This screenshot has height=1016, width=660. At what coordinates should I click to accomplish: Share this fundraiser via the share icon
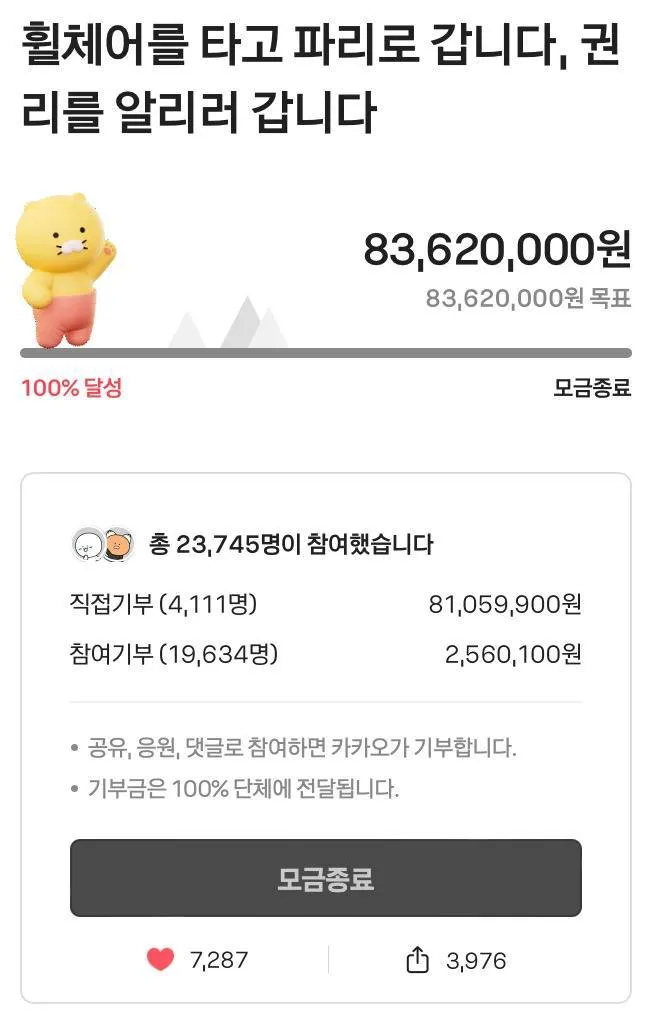(417, 961)
